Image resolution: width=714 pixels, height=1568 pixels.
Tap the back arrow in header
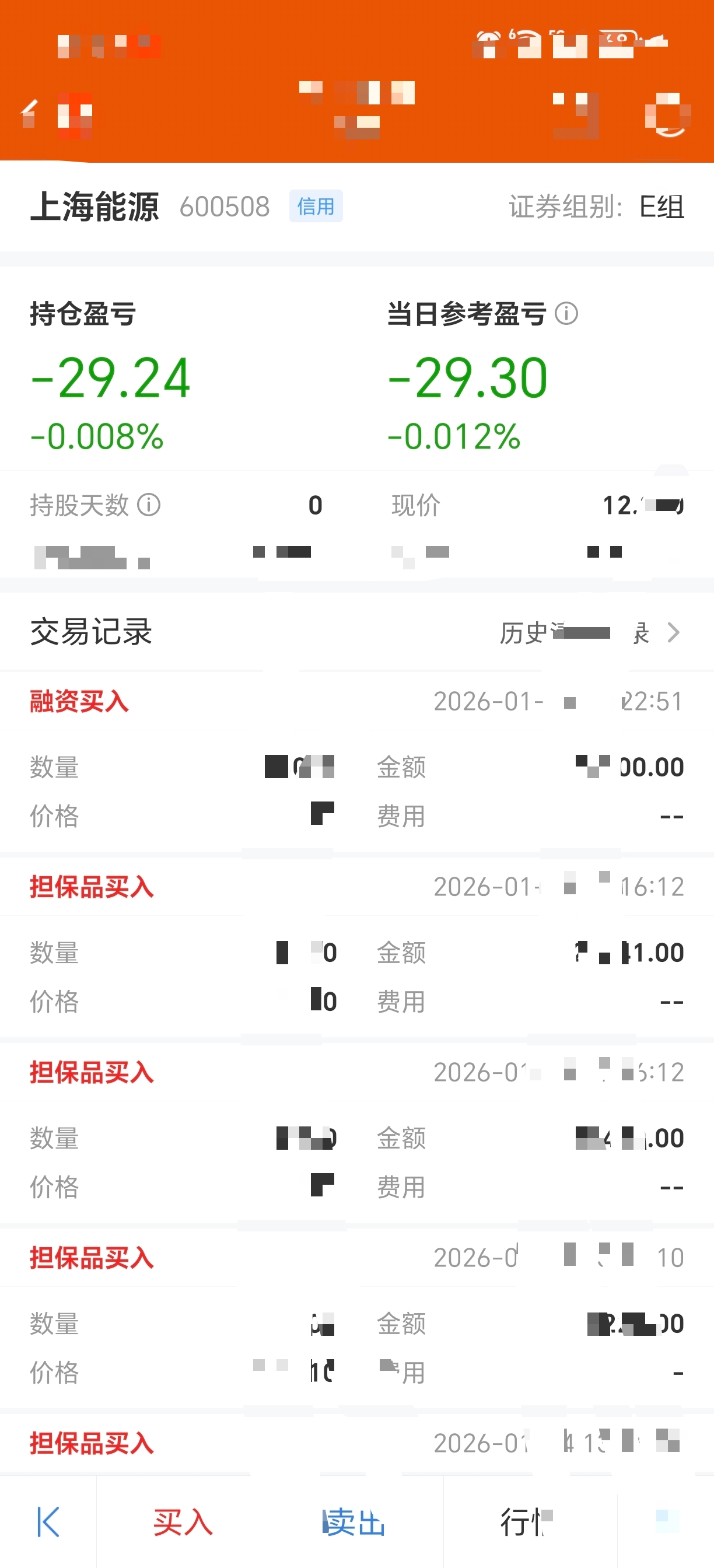click(x=29, y=113)
